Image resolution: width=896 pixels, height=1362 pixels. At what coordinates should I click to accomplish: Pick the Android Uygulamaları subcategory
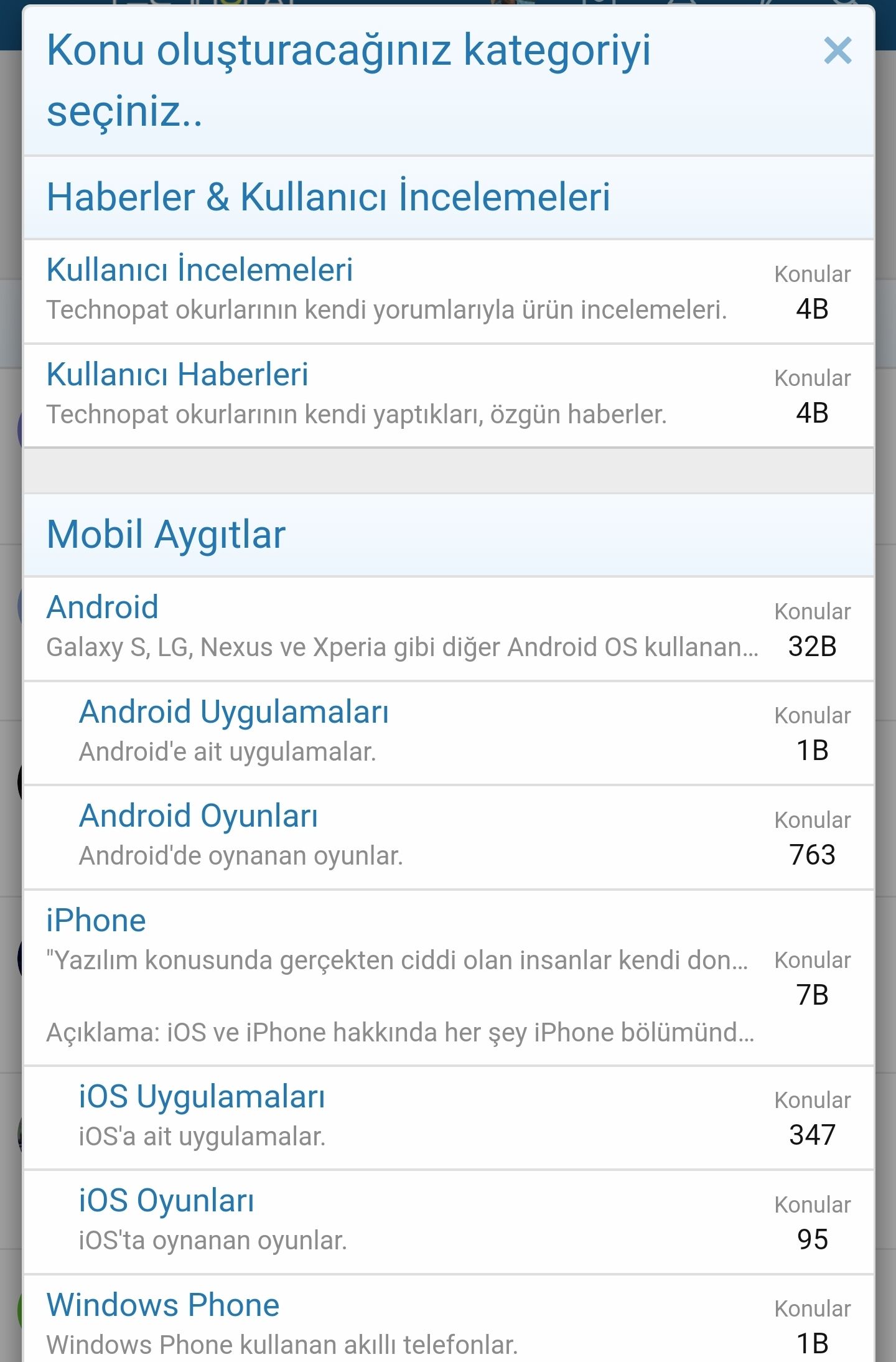coord(233,712)
